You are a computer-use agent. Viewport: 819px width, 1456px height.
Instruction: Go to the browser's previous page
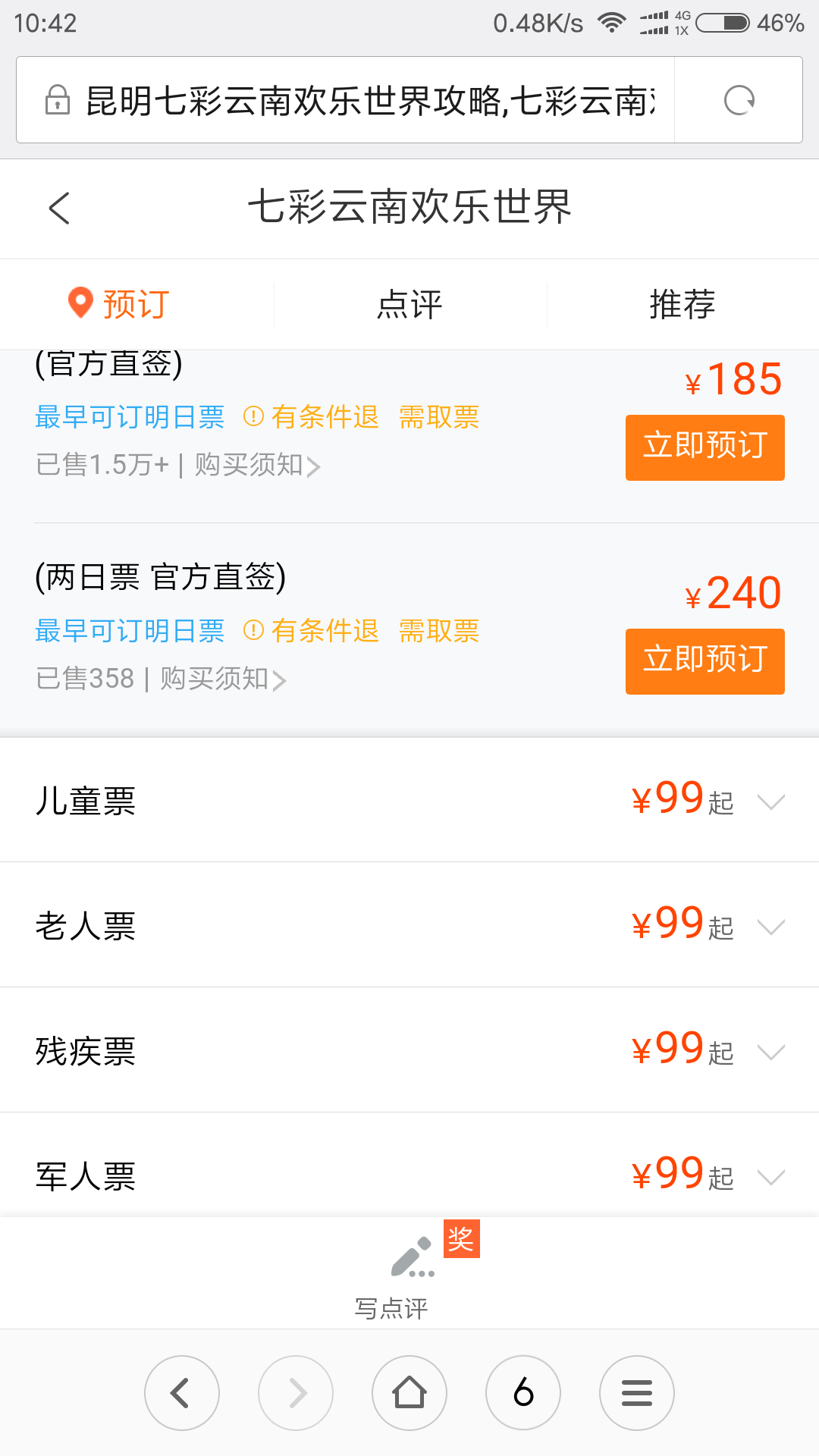(182, 1392)
